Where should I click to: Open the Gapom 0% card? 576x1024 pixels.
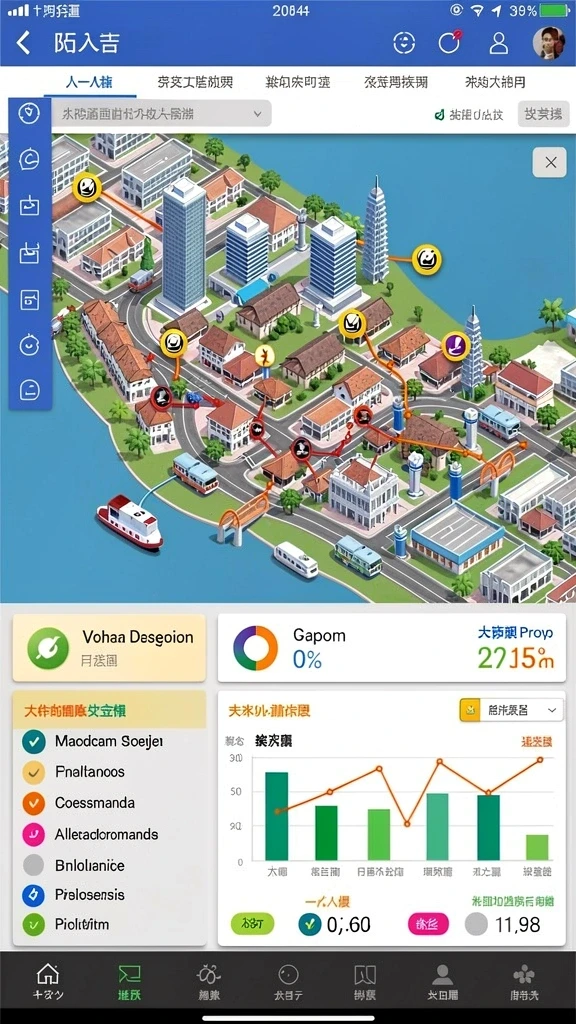click(392, 648)
